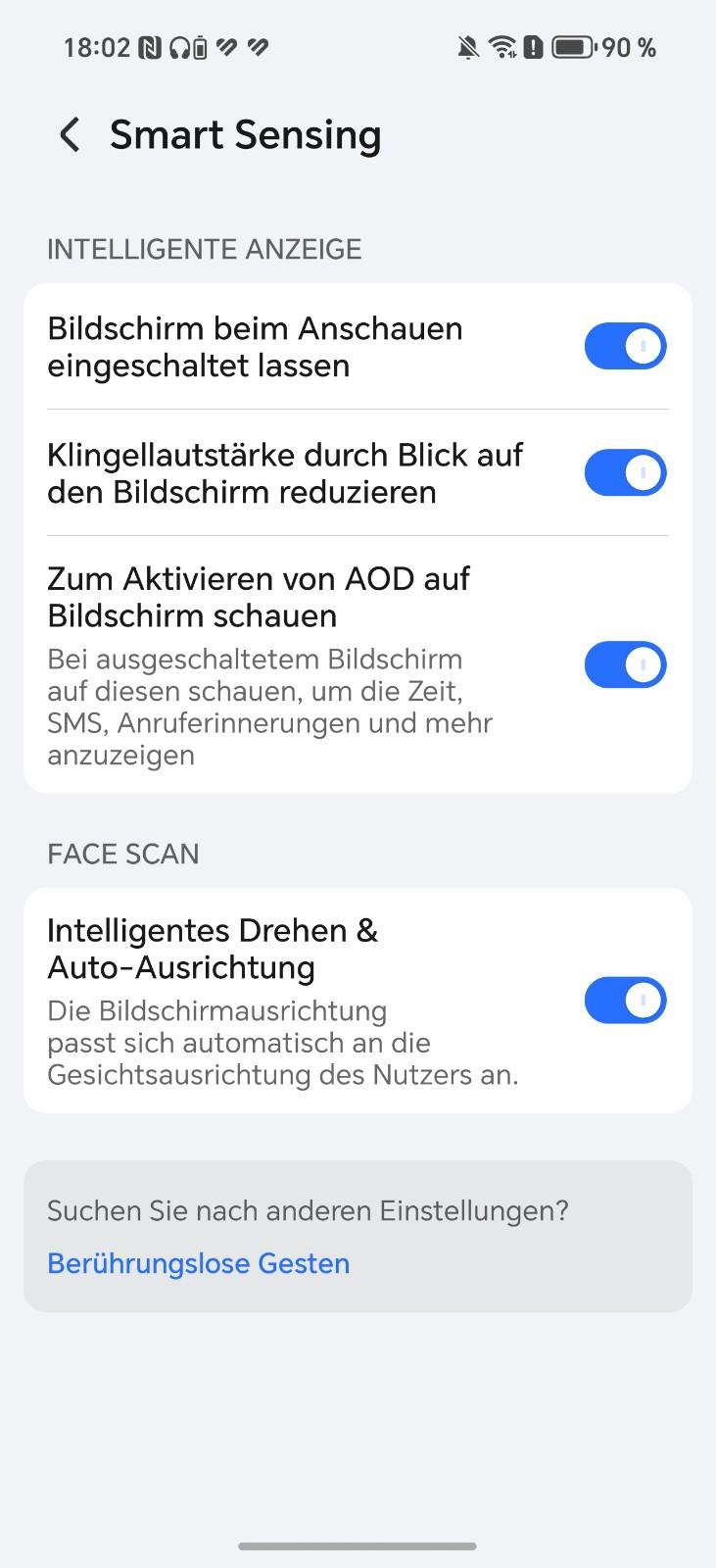Toggle Zum Aktivieren von AOD switch
Image resolution: width=716 pixels, height=1568 pixels.
pyautogui.click(x=625, y=665)
